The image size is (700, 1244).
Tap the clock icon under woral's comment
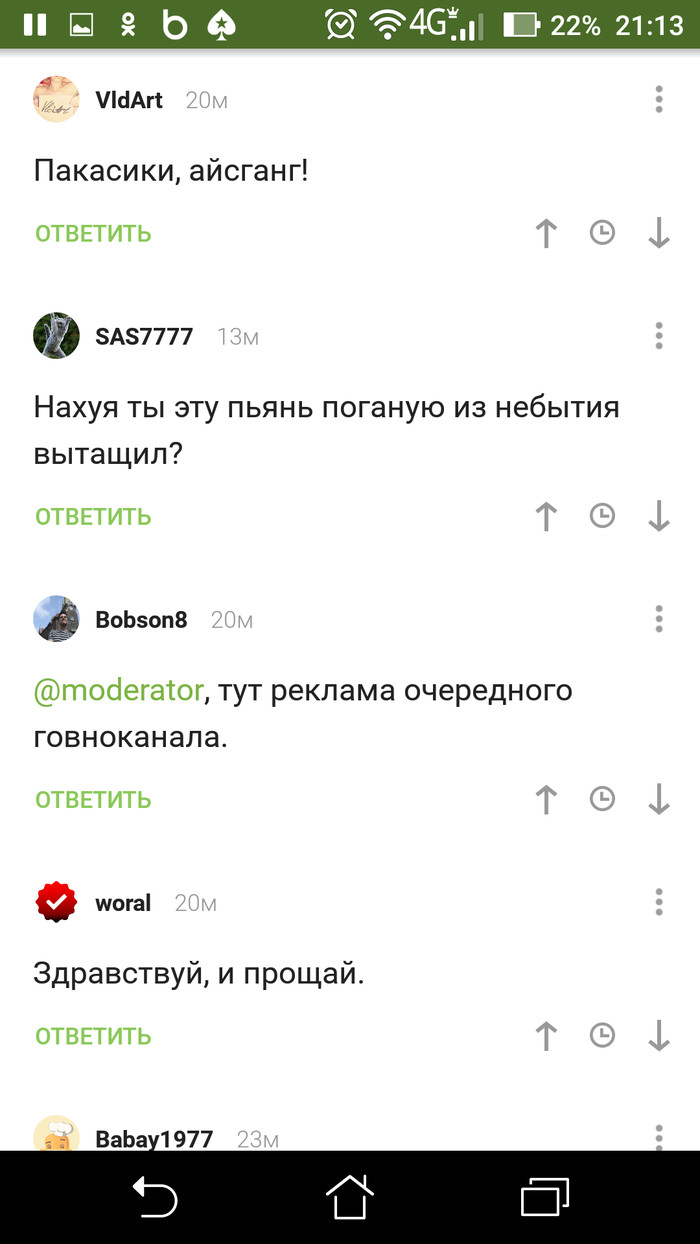[602, 1036]
